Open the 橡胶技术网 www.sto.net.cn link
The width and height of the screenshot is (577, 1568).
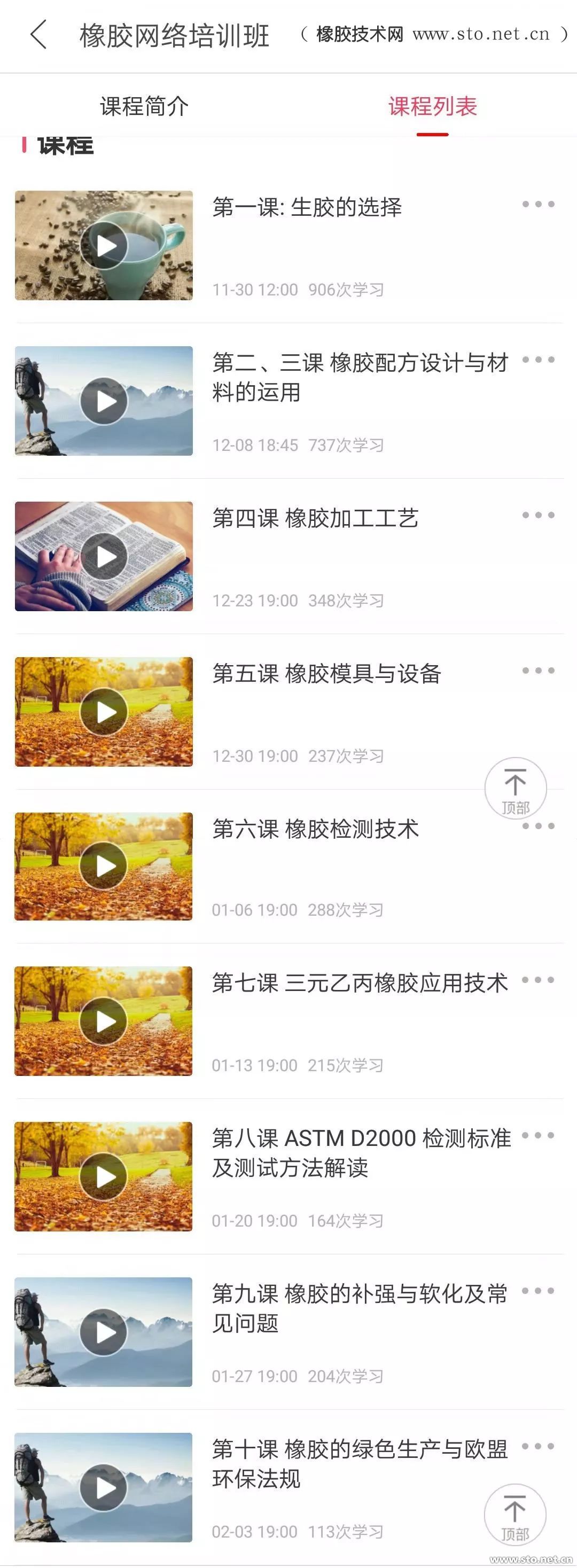pyautogui.click(x=433, y=34)
